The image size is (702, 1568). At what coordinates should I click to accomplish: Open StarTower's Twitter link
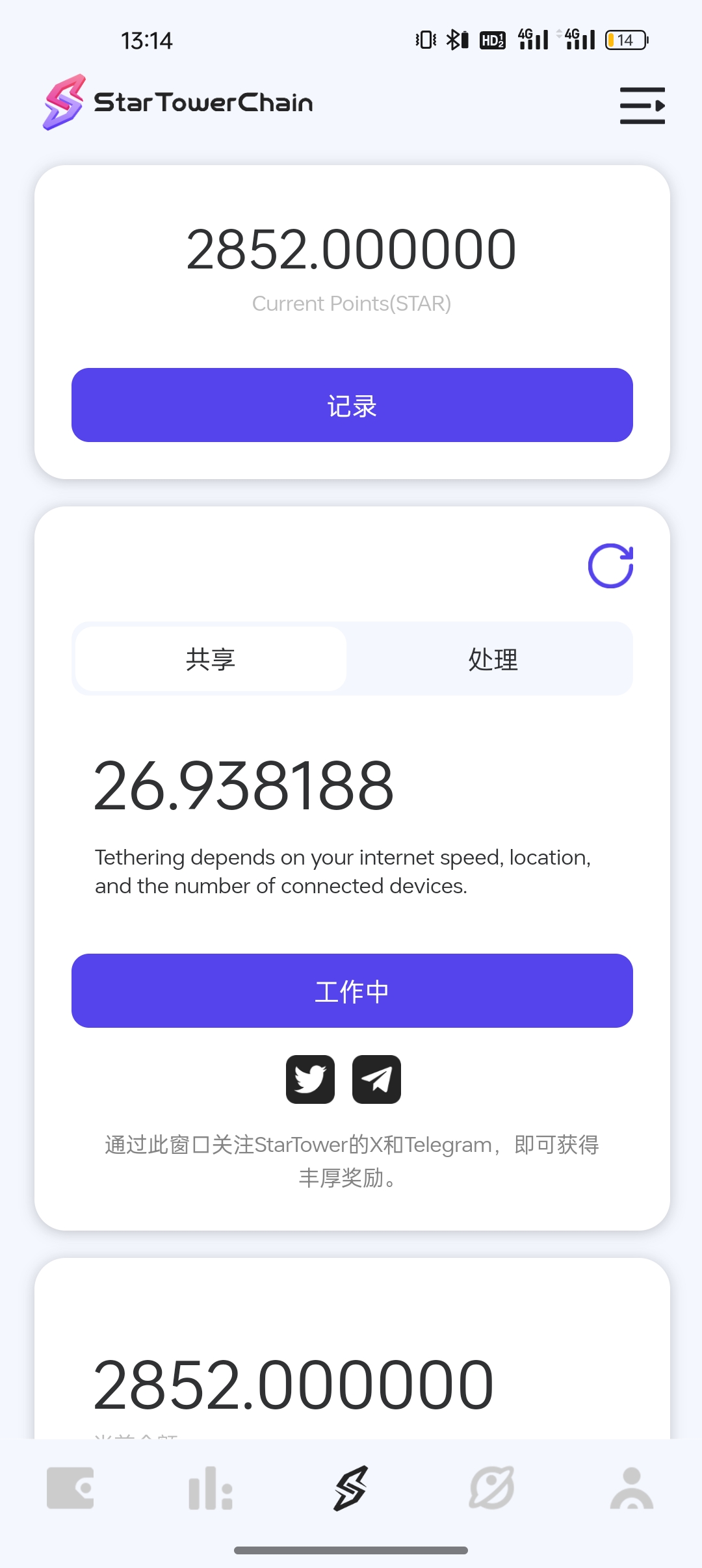point(310,1079)
